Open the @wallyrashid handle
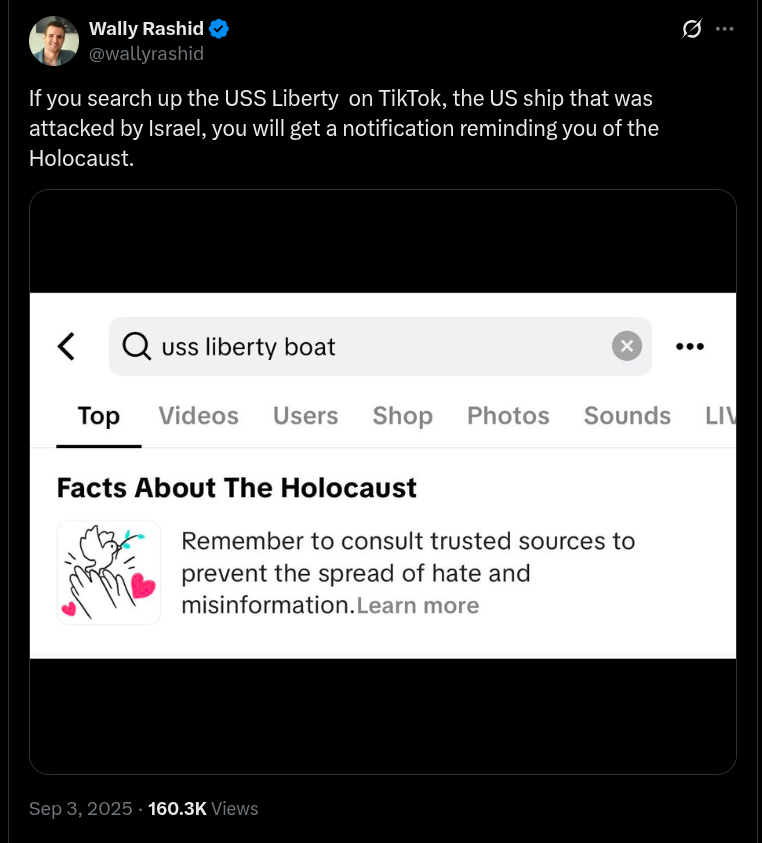762x843 pixels. click(x=146, y=54)
